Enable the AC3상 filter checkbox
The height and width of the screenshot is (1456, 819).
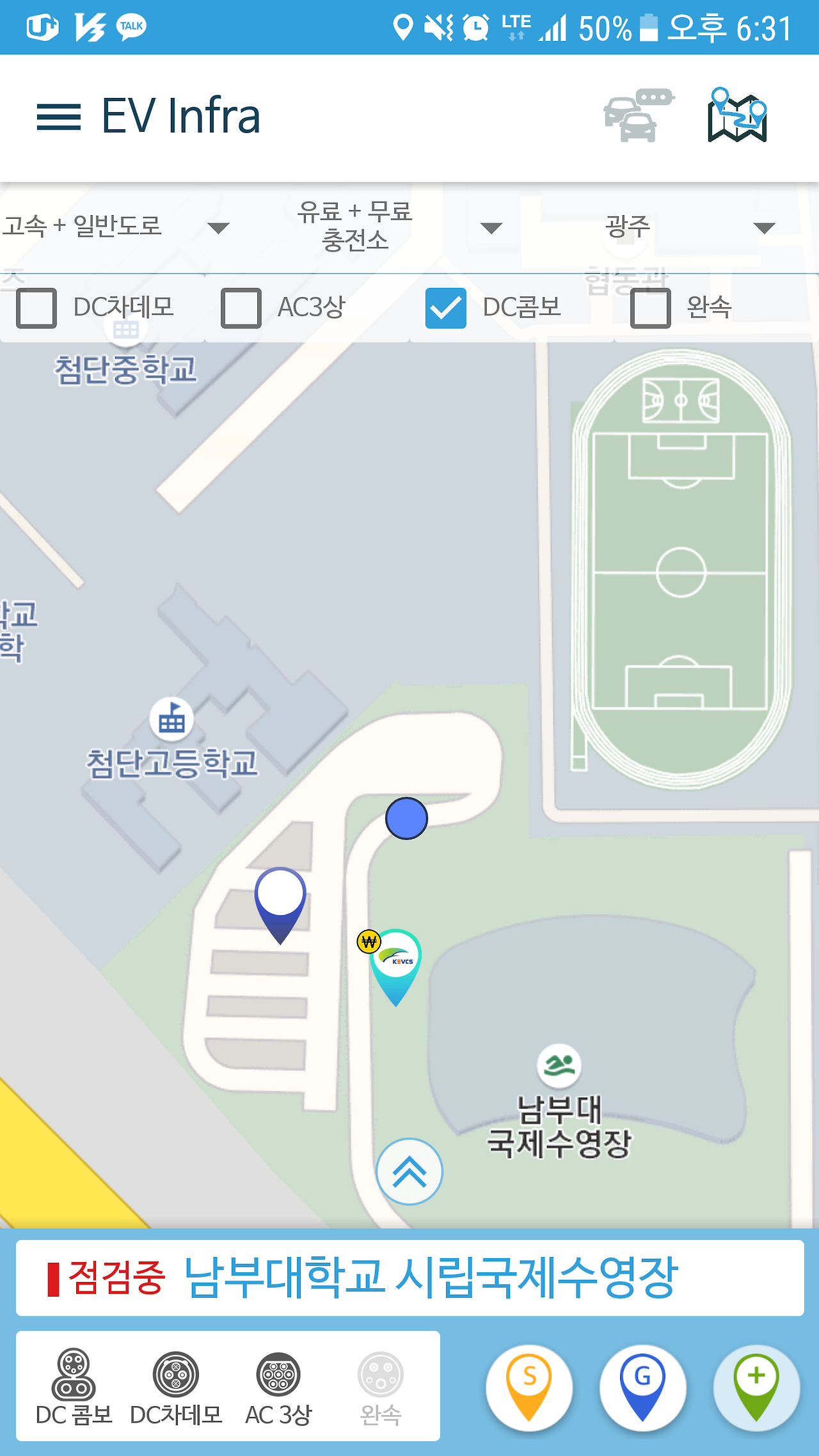click(x=241, y=308)
